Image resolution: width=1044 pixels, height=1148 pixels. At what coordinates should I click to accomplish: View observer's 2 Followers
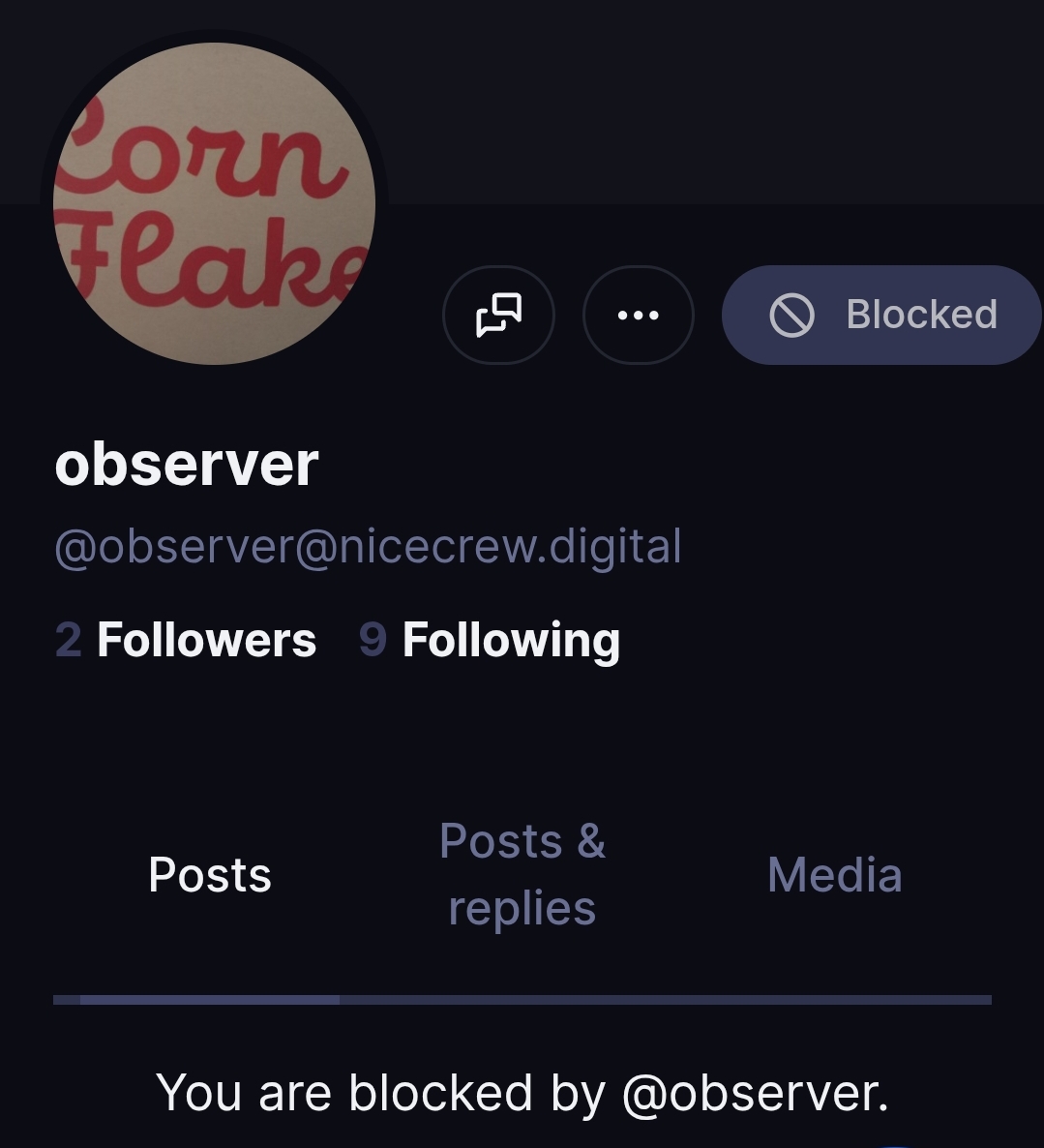coord(186,640)
